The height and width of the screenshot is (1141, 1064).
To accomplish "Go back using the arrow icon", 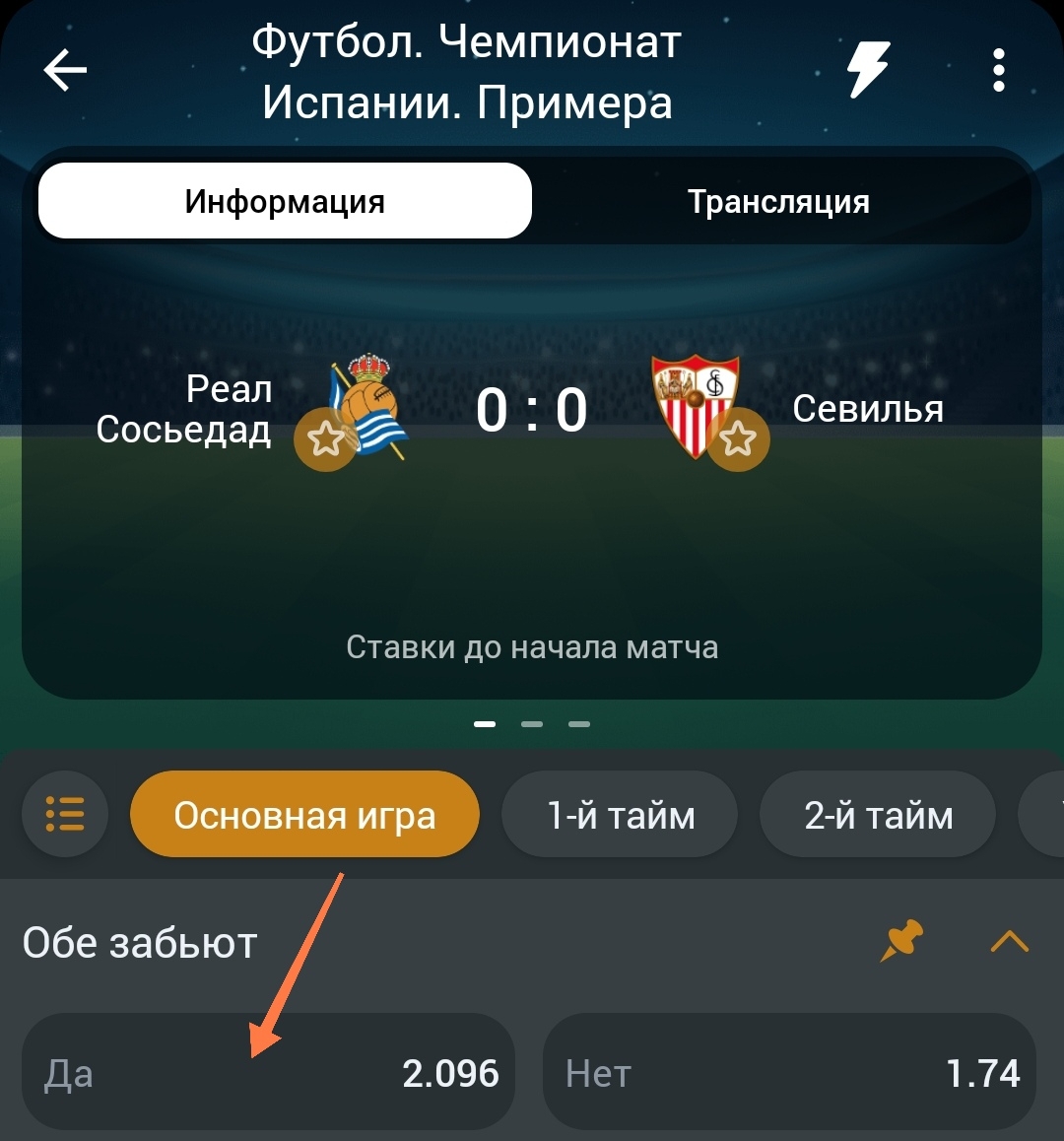I will pos(66,71).
